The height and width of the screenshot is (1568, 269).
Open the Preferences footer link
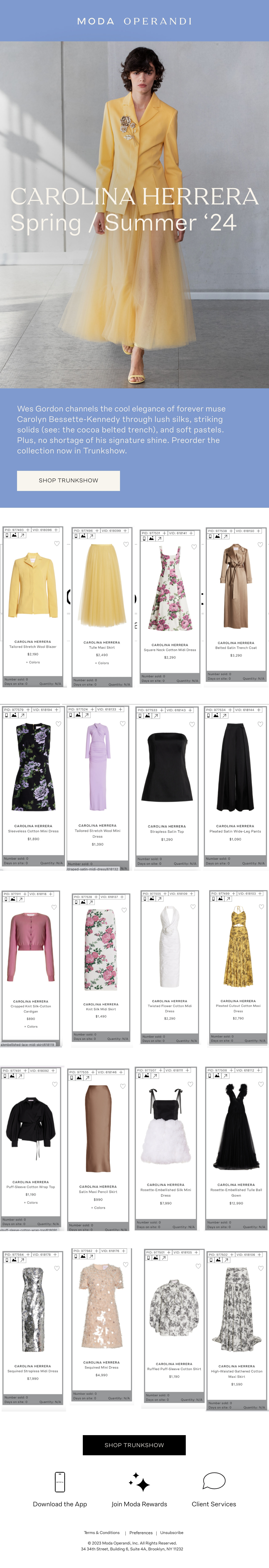[141, 1533]
